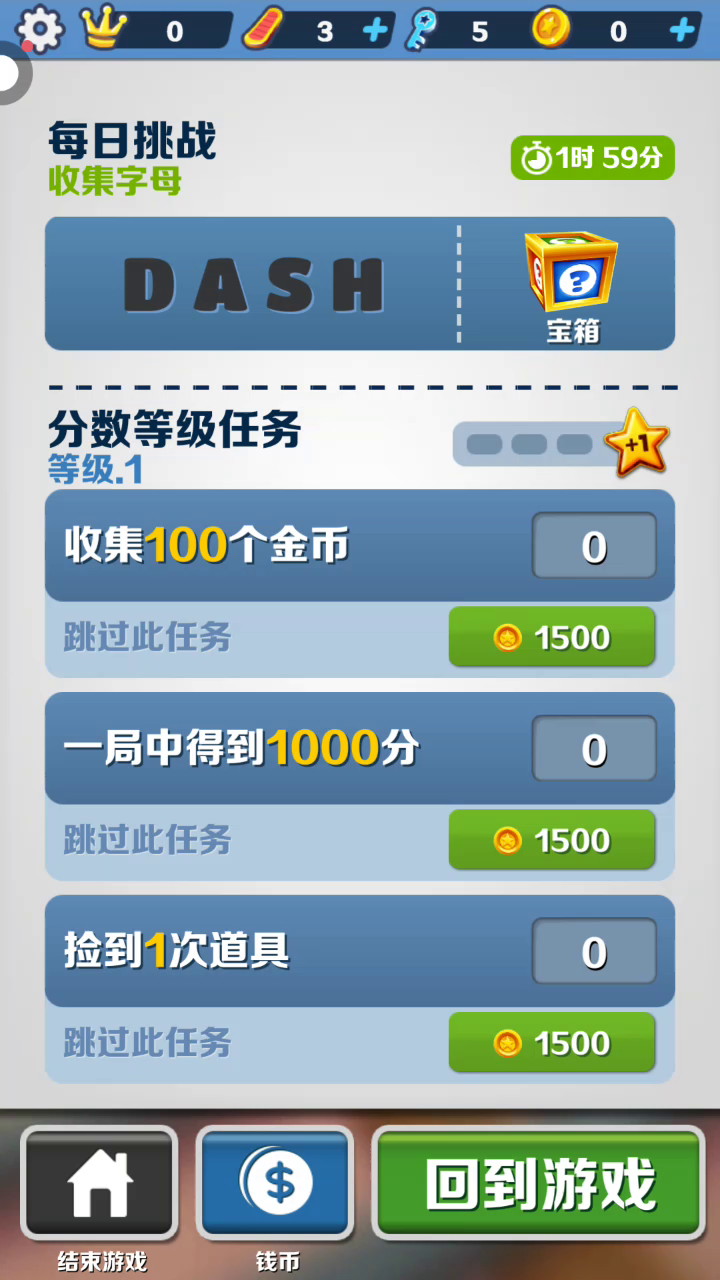Add more coins with the plus icon

683,30
